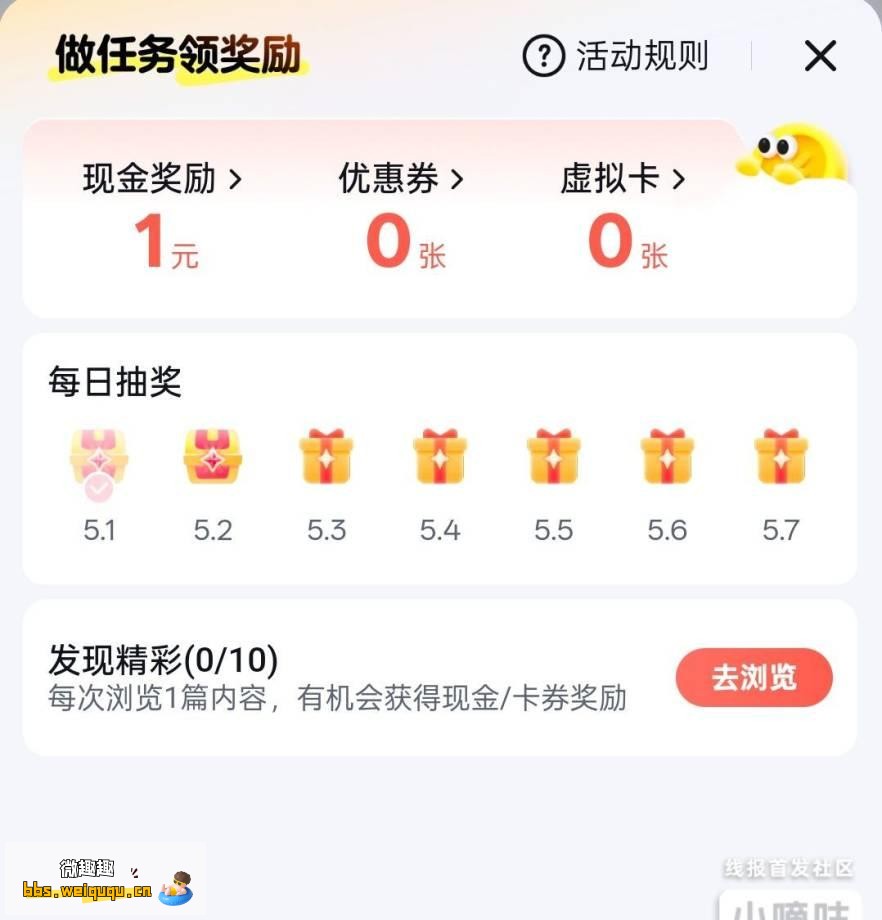Open the 5.2 treasure chest reward

click(x=212, y=458)
